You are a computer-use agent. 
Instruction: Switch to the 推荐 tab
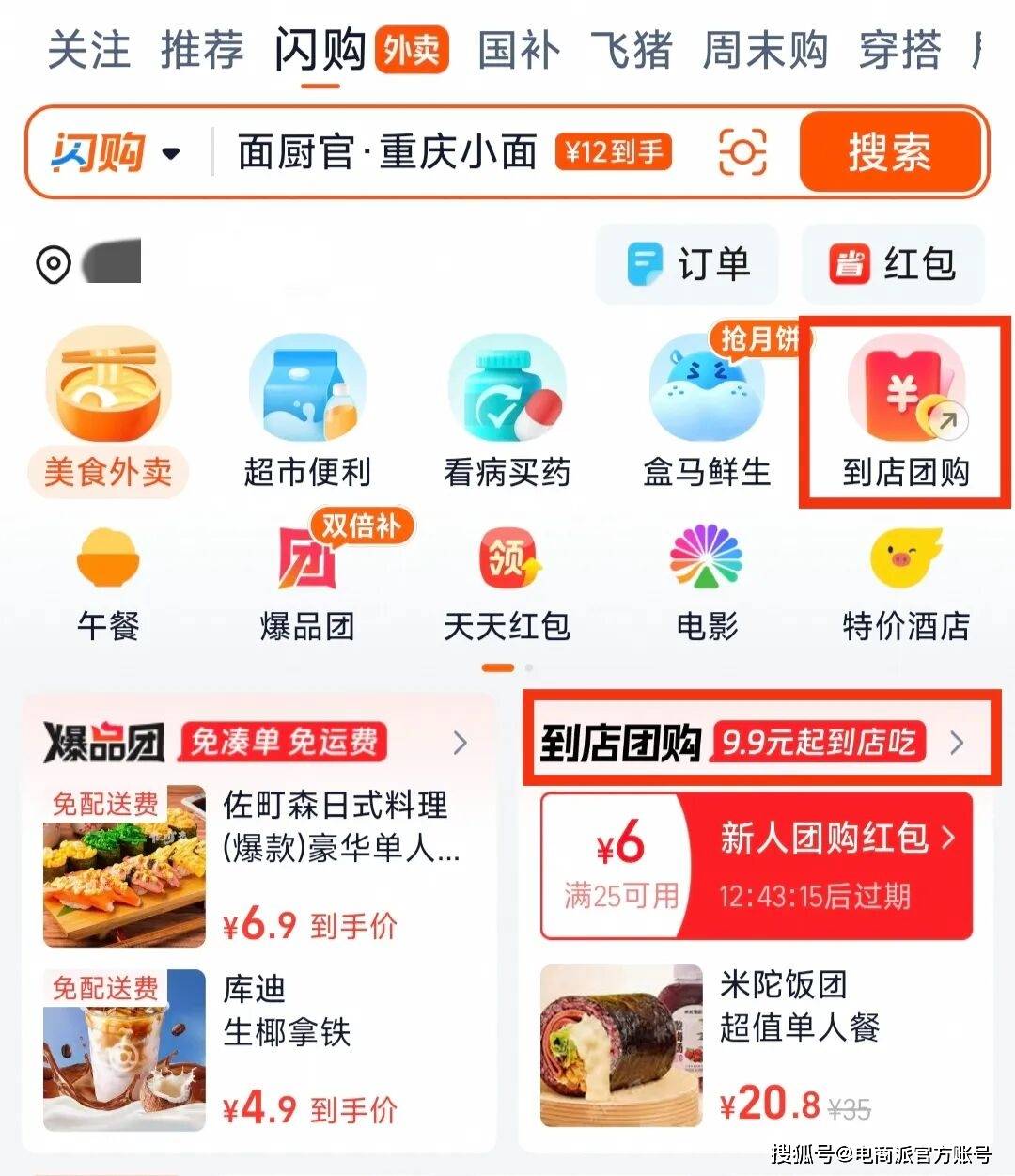point(202,51)
